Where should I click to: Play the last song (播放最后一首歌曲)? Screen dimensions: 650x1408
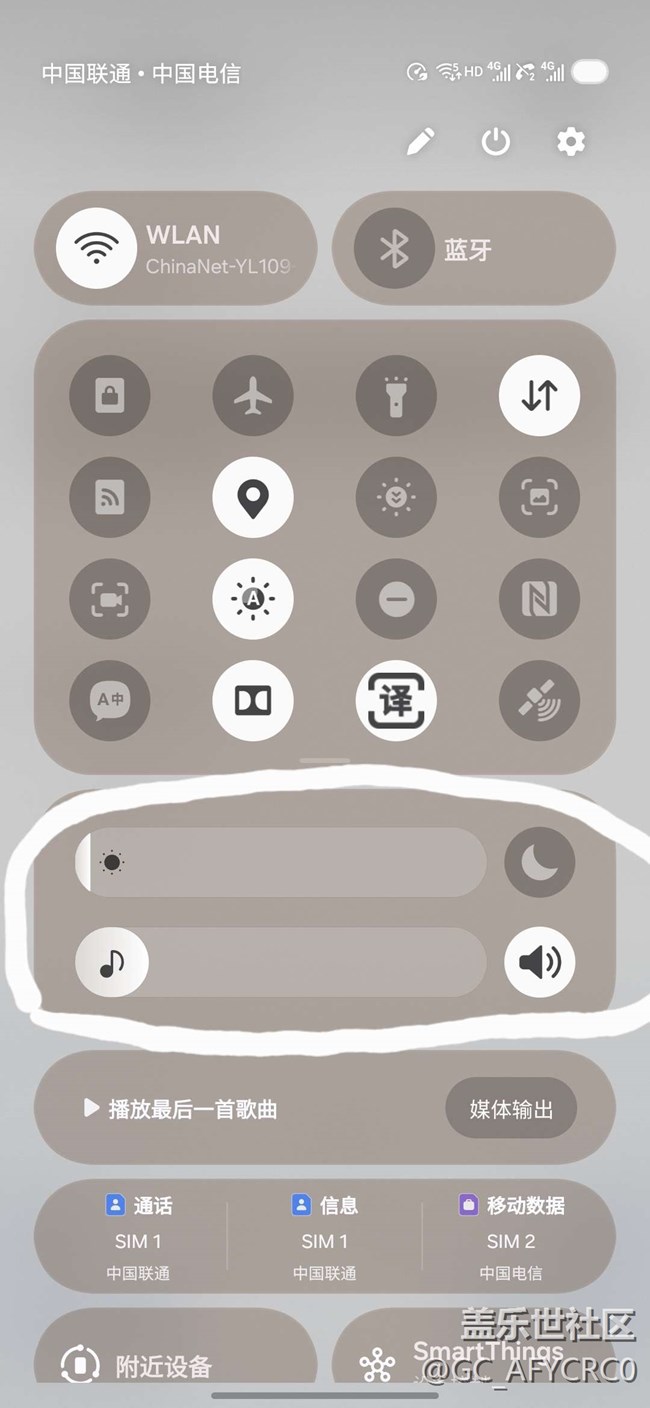pos(182,1108)
